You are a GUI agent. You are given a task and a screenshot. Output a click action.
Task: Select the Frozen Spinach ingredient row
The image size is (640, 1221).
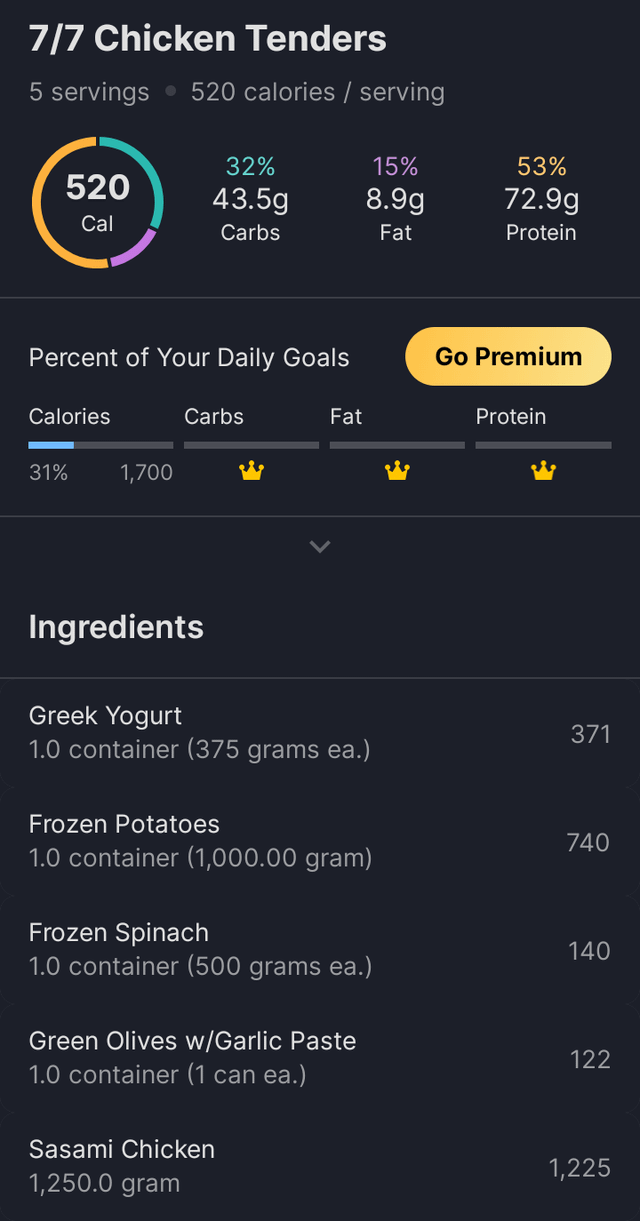pos(320,949)
